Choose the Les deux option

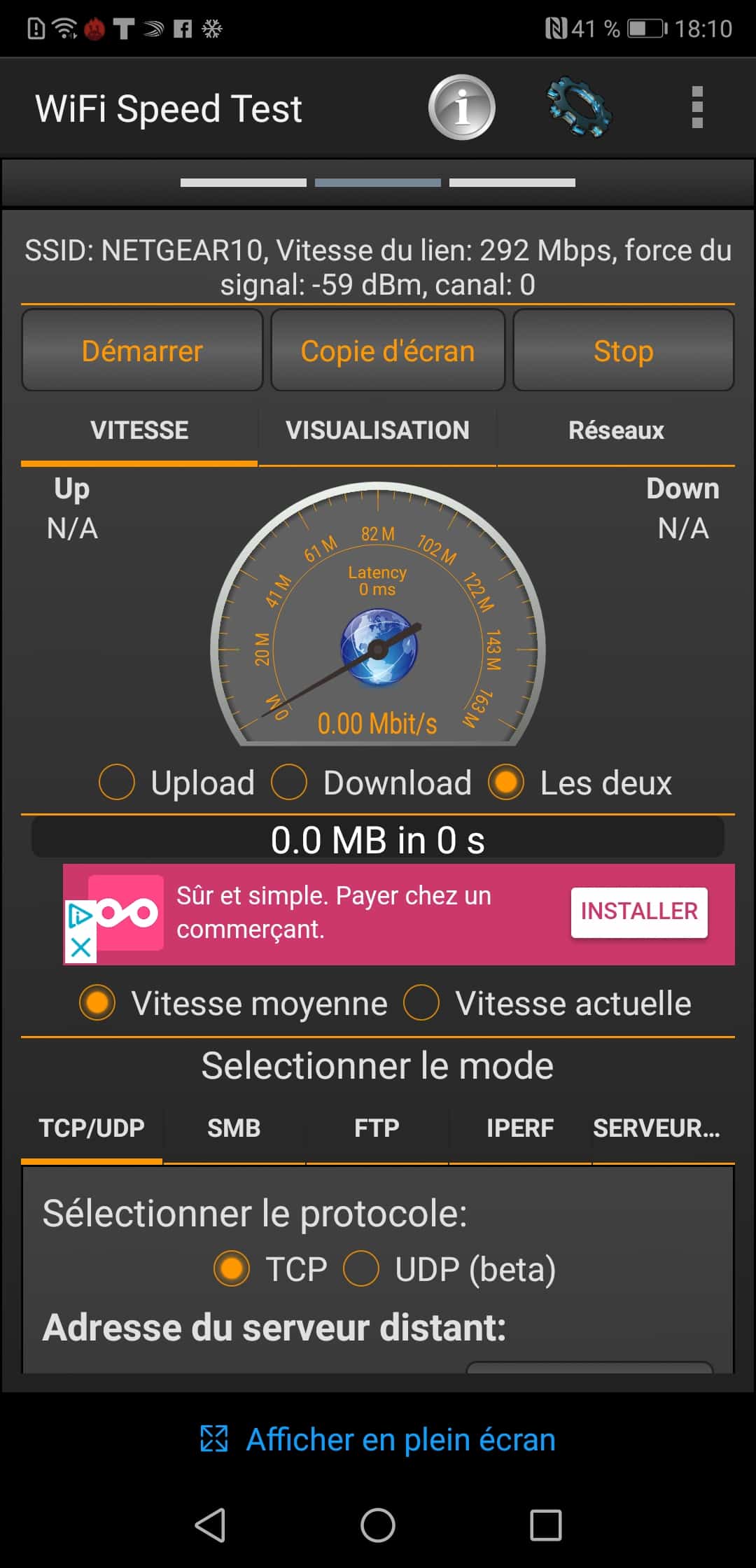coord(506,782)
